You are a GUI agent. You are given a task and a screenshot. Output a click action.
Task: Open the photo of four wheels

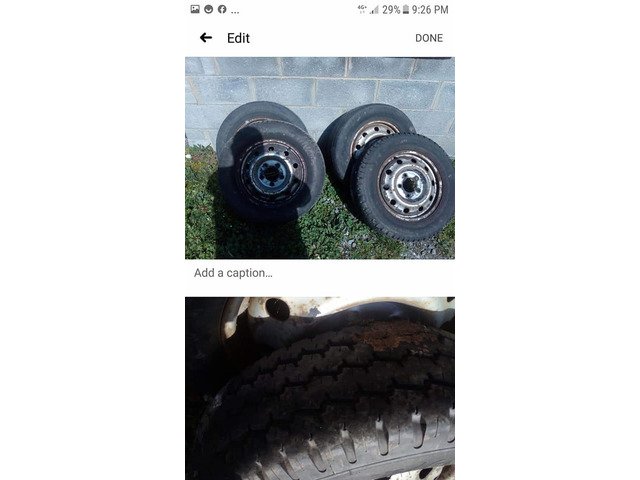pos(320,158)
